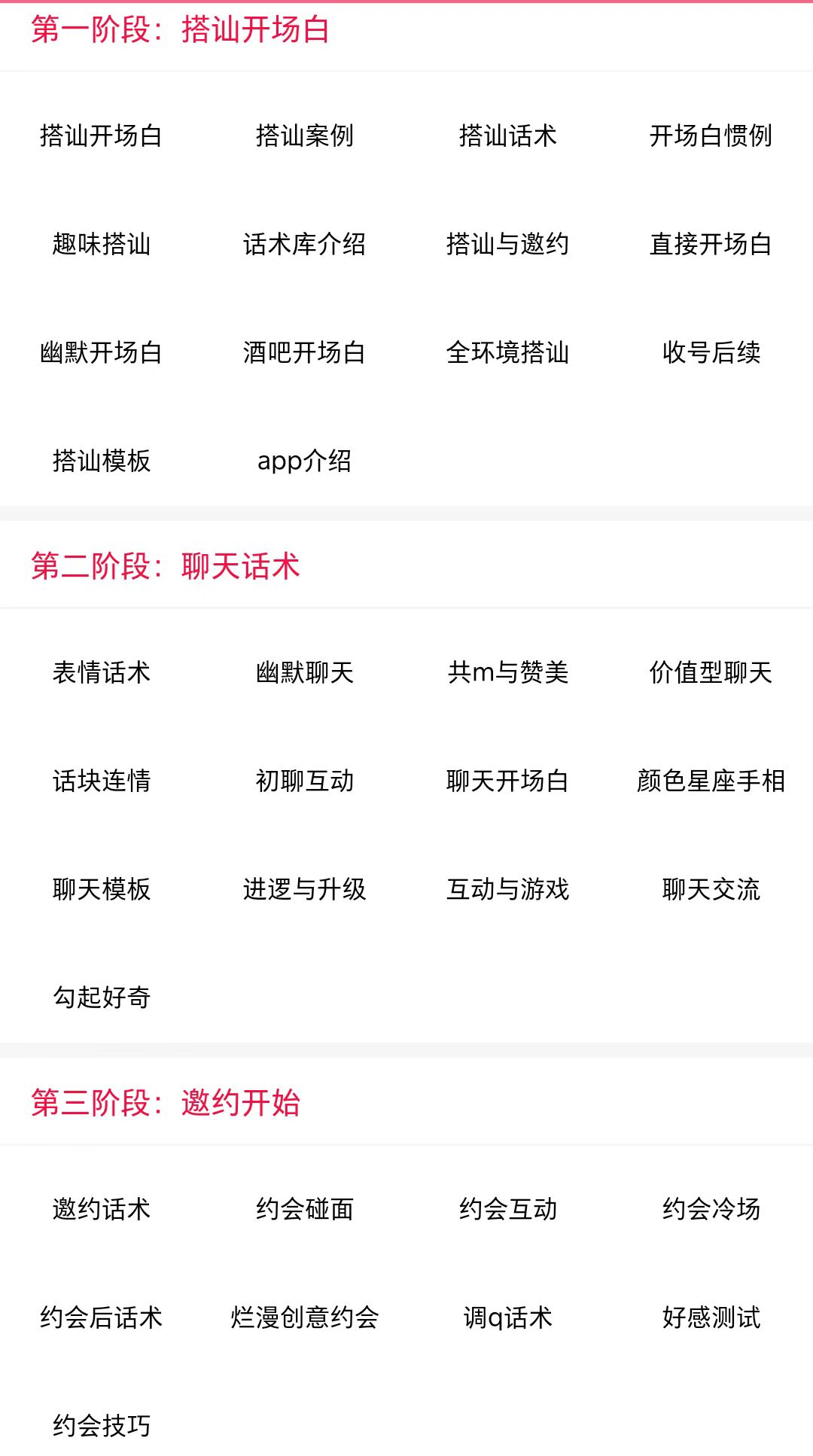
Task: Select the app介绍 item
Action: click(304, 461)
